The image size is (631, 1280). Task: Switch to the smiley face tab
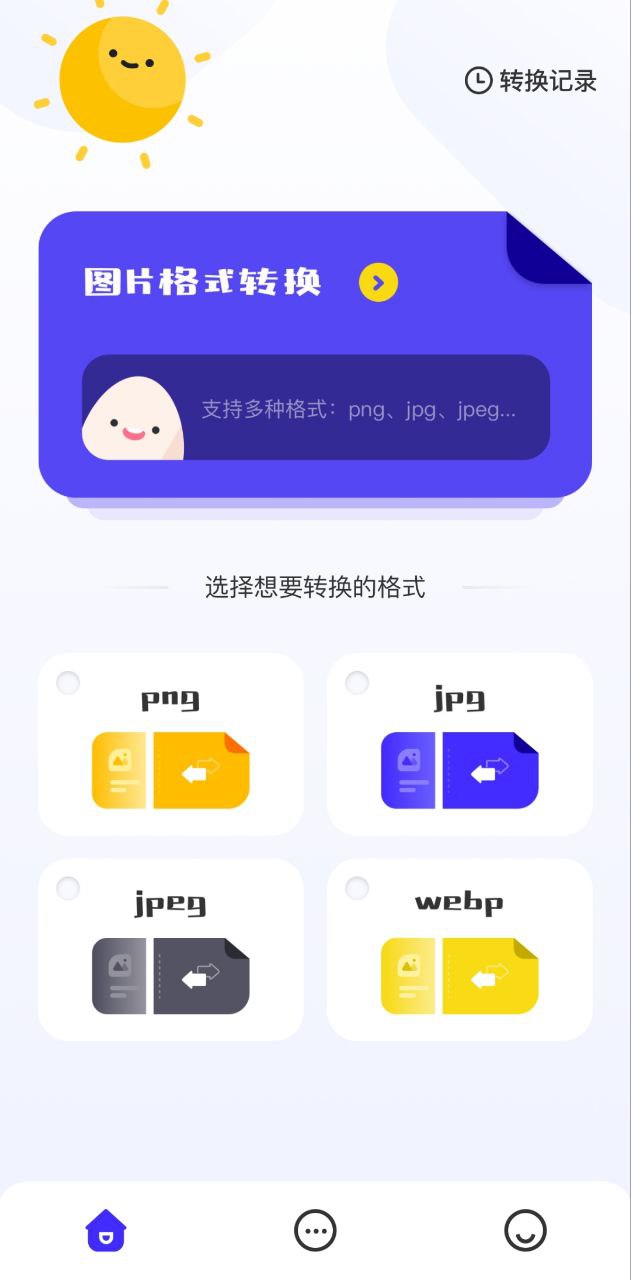[525, 1230]
